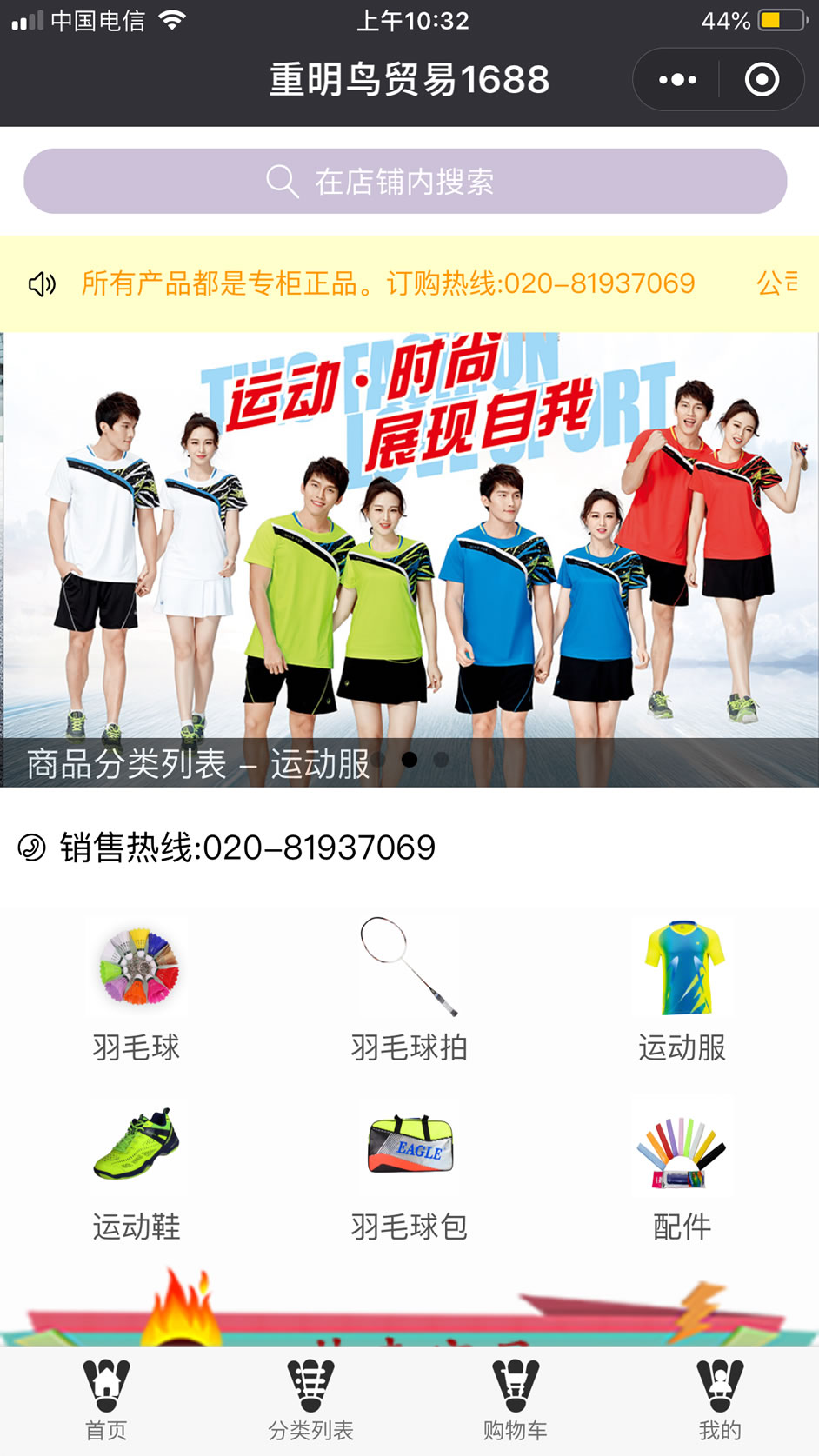The height and width of the screenshot is (1456, 819).
Task: Switch to the 首页 tab
Action: pos(106,1401)
